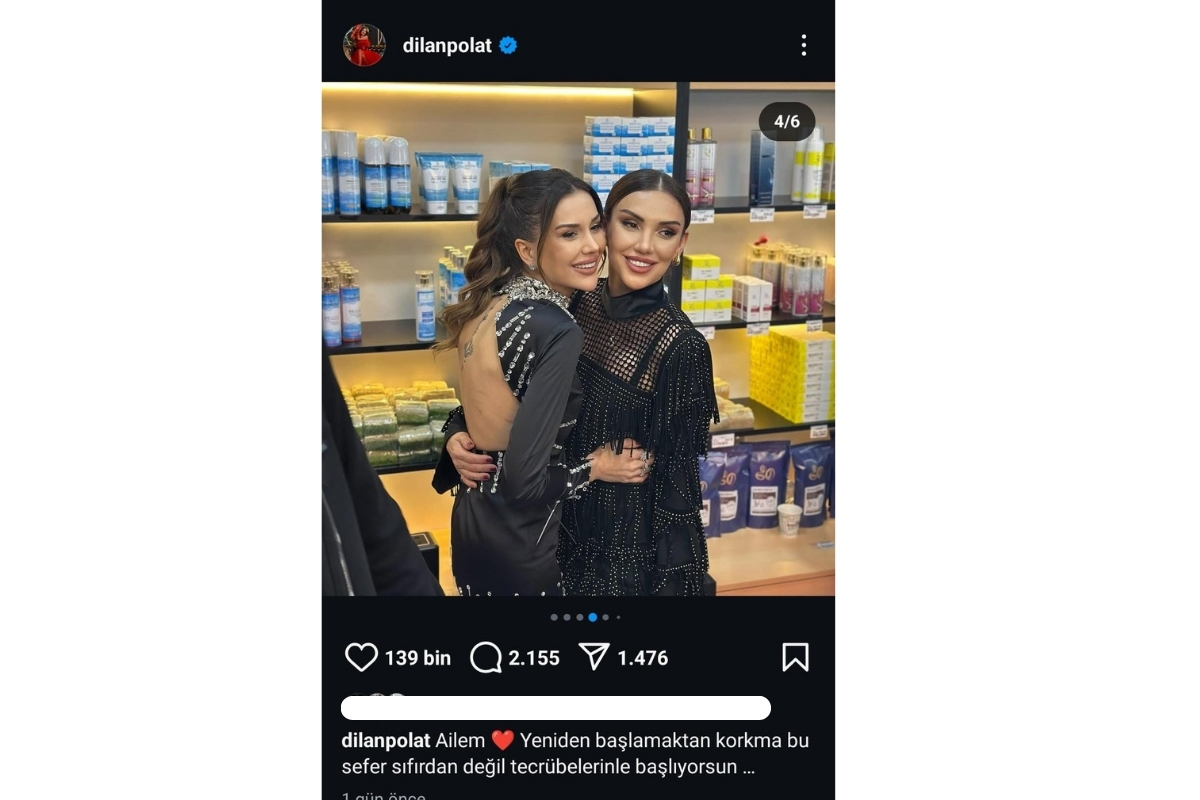Share the post via paper plane icon

pyautogui.click(x=594, y=657)
